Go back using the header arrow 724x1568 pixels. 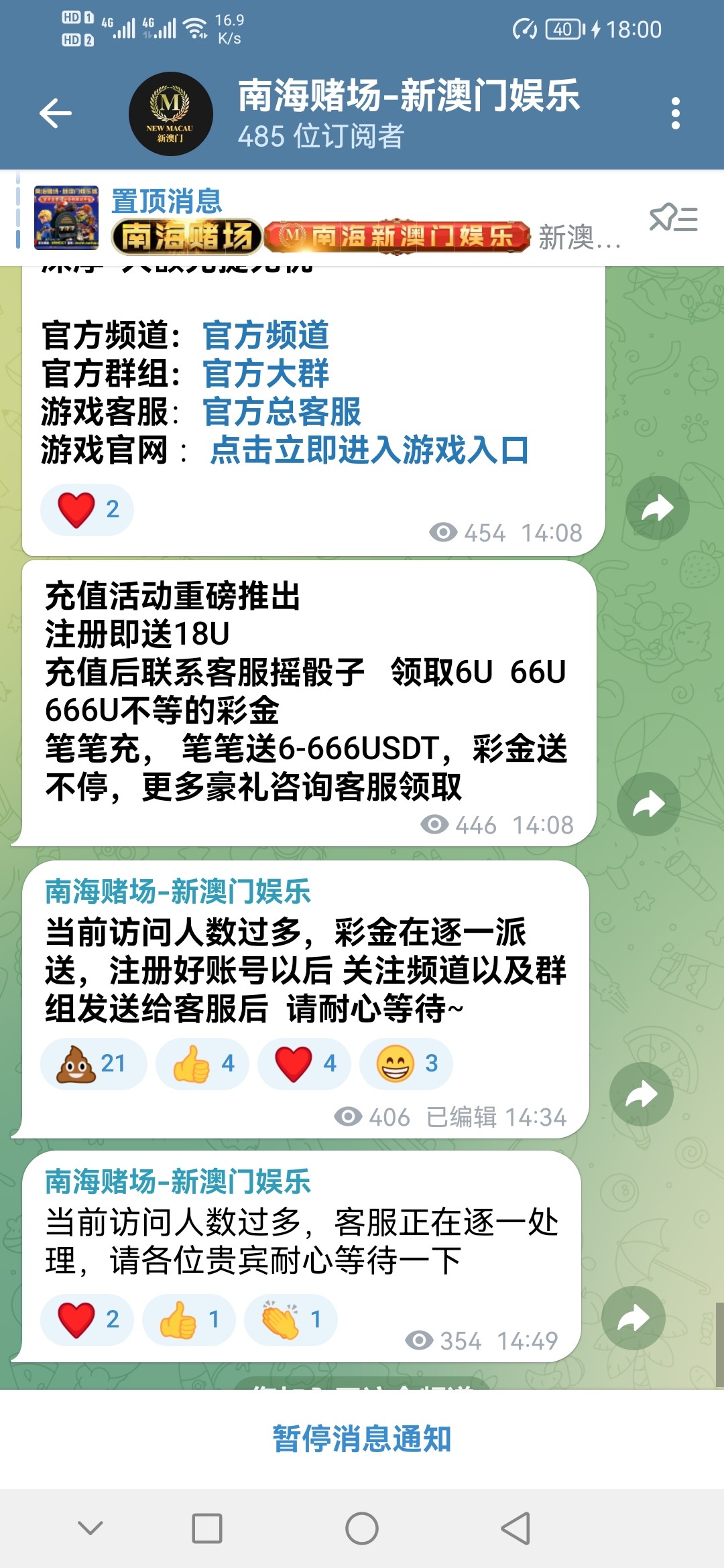click(56, 113)
